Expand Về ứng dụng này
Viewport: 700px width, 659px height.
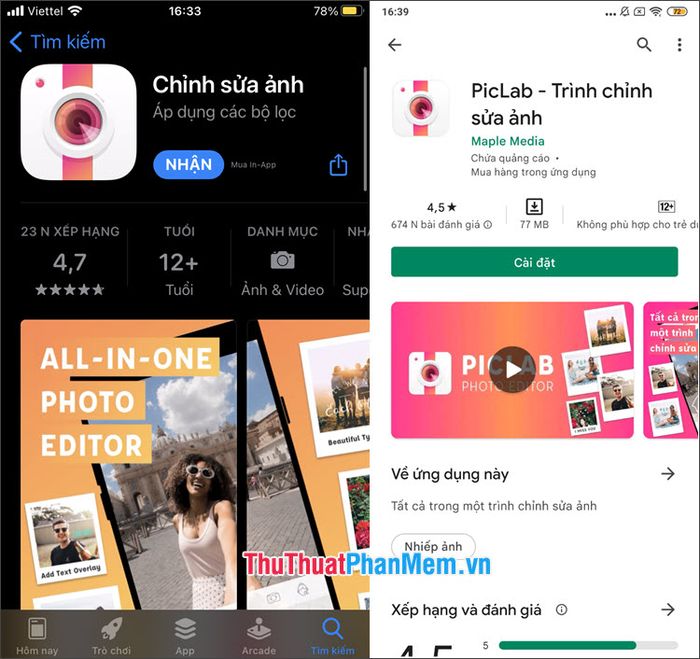click(x=668, y=473)
